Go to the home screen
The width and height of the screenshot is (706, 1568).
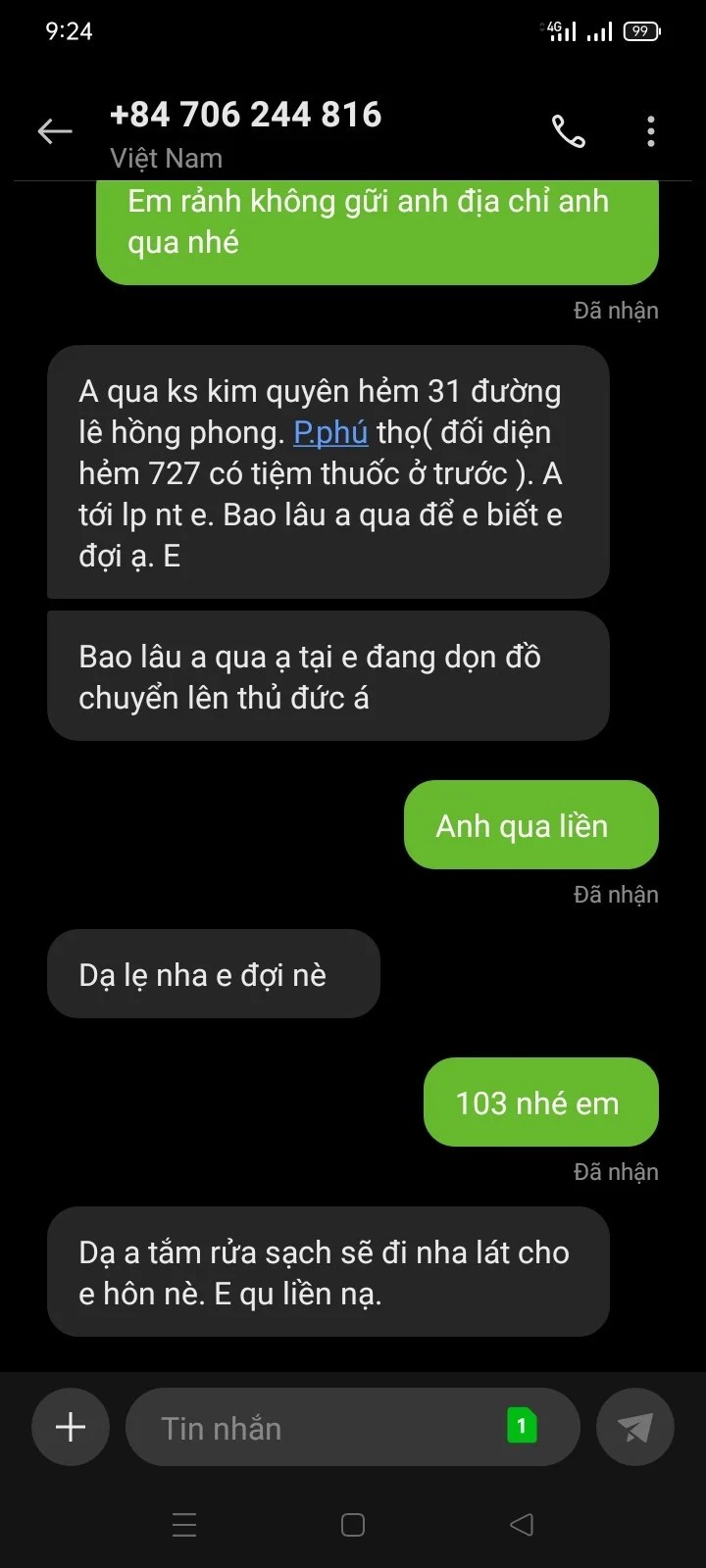(x=353, y=1525)
